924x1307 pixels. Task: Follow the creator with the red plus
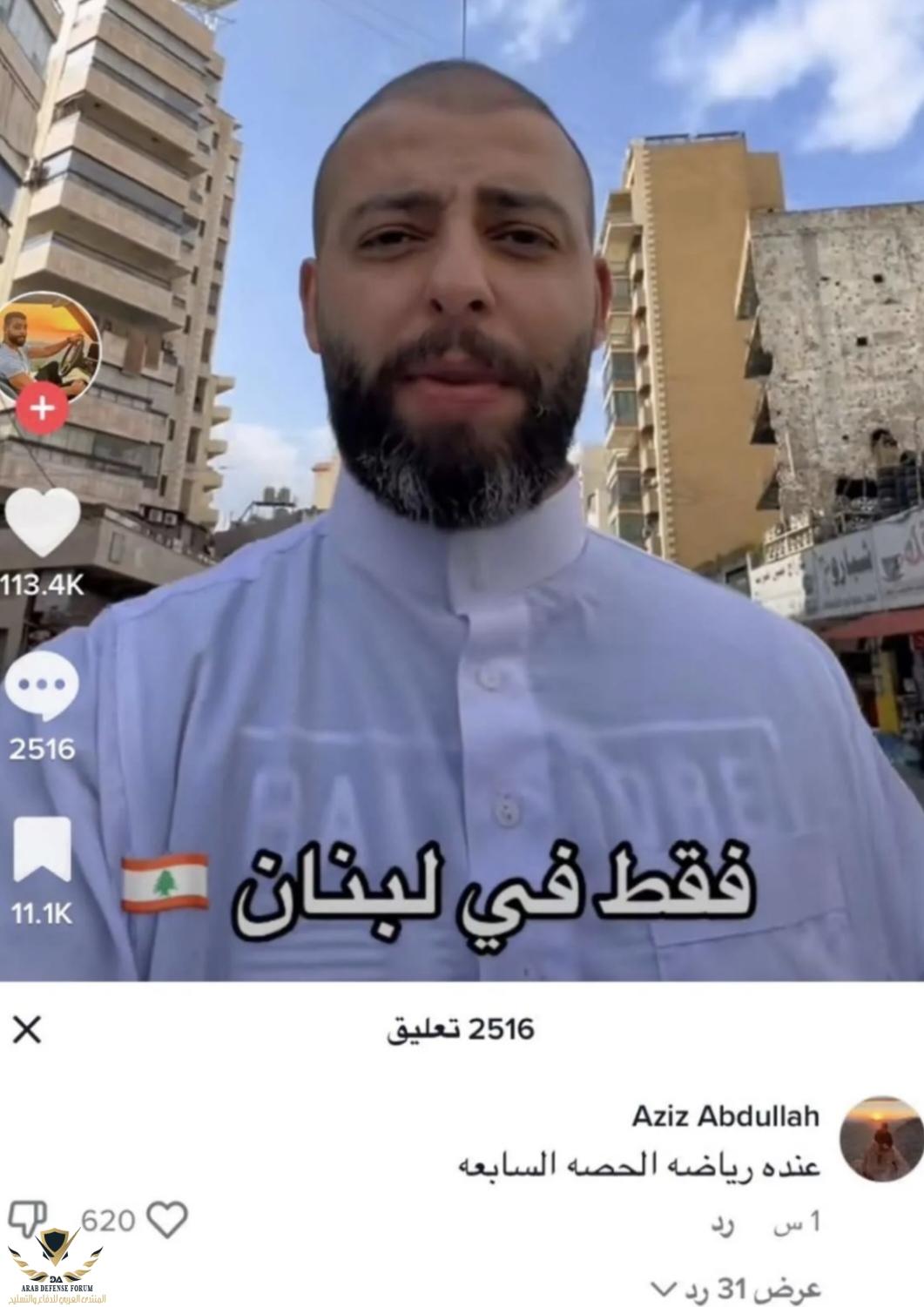[x=42, y=408]
